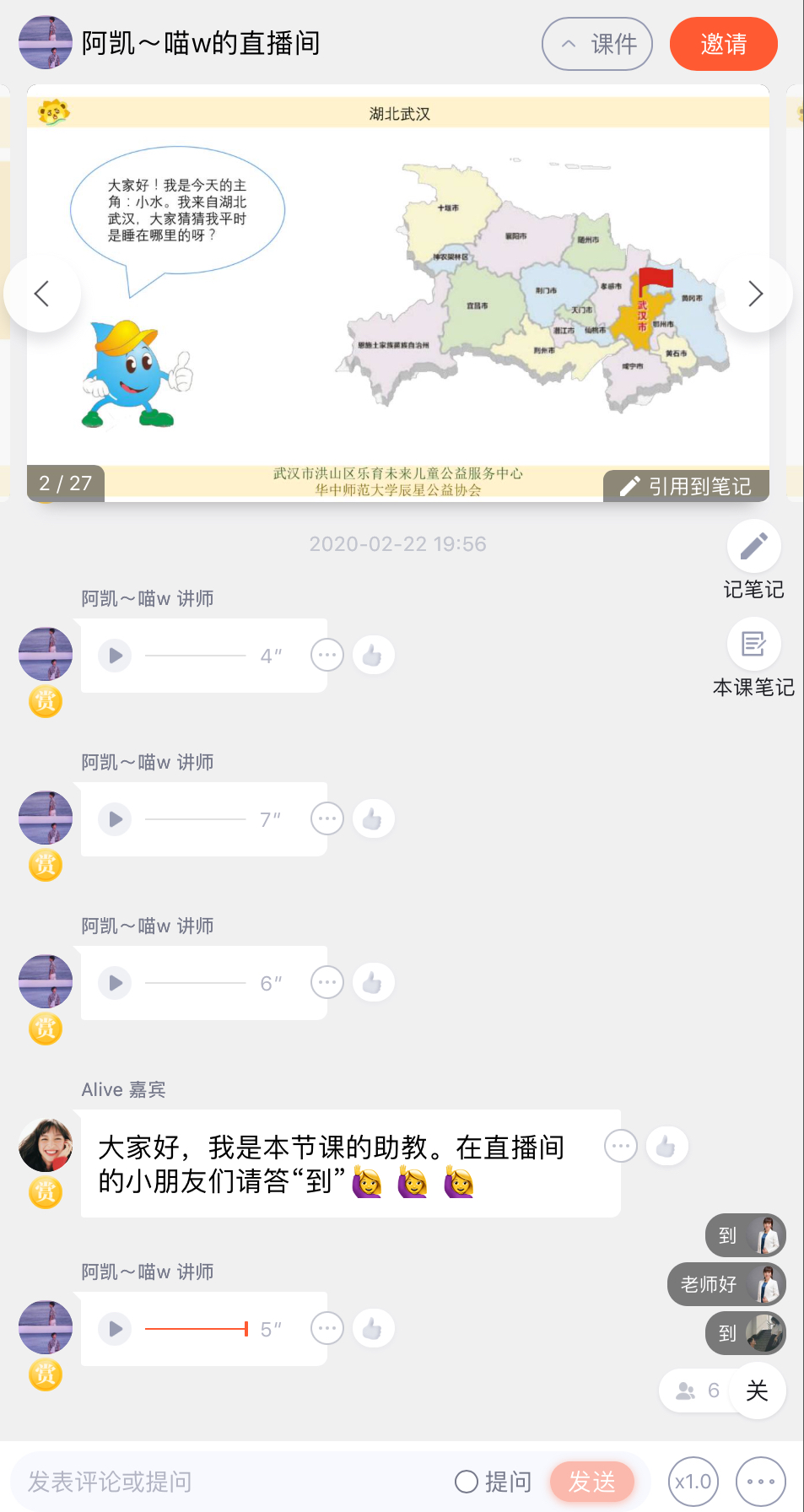804x1512 pixels.
Task: Select the 提问 question option
Action: pyautogui.click(x=494, y=1482)
